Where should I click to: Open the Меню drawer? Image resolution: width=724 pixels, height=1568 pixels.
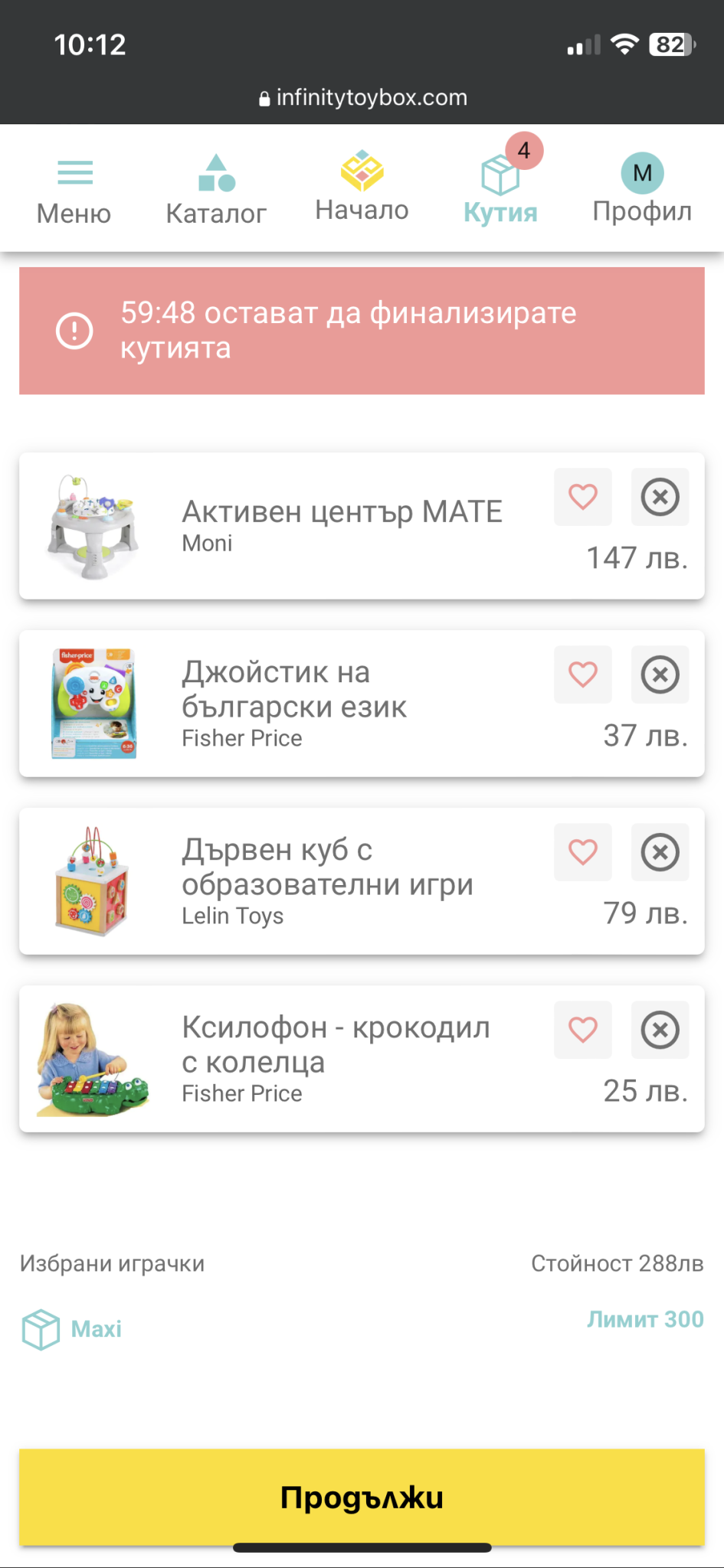click(x=74, y=191)
